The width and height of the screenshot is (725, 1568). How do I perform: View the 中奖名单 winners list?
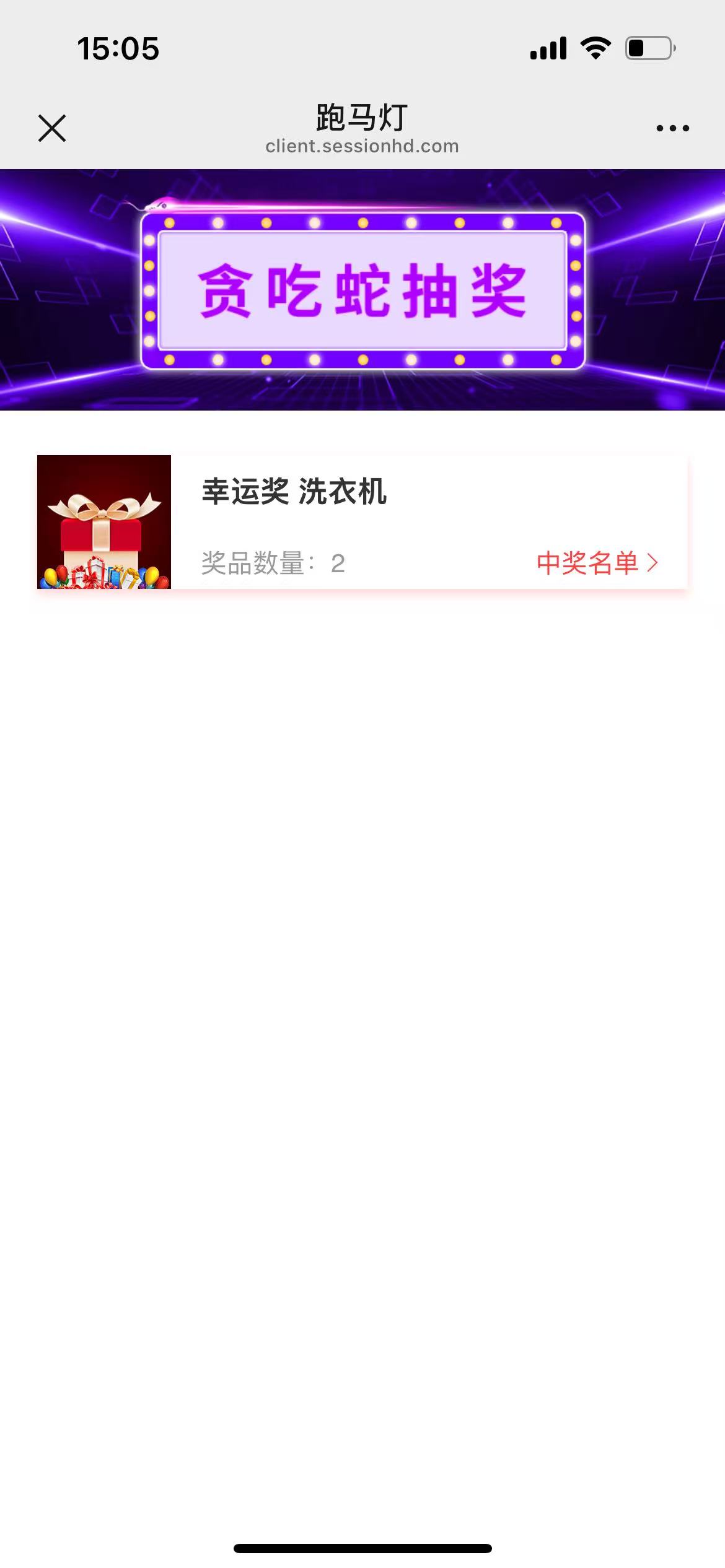(597, 563)
